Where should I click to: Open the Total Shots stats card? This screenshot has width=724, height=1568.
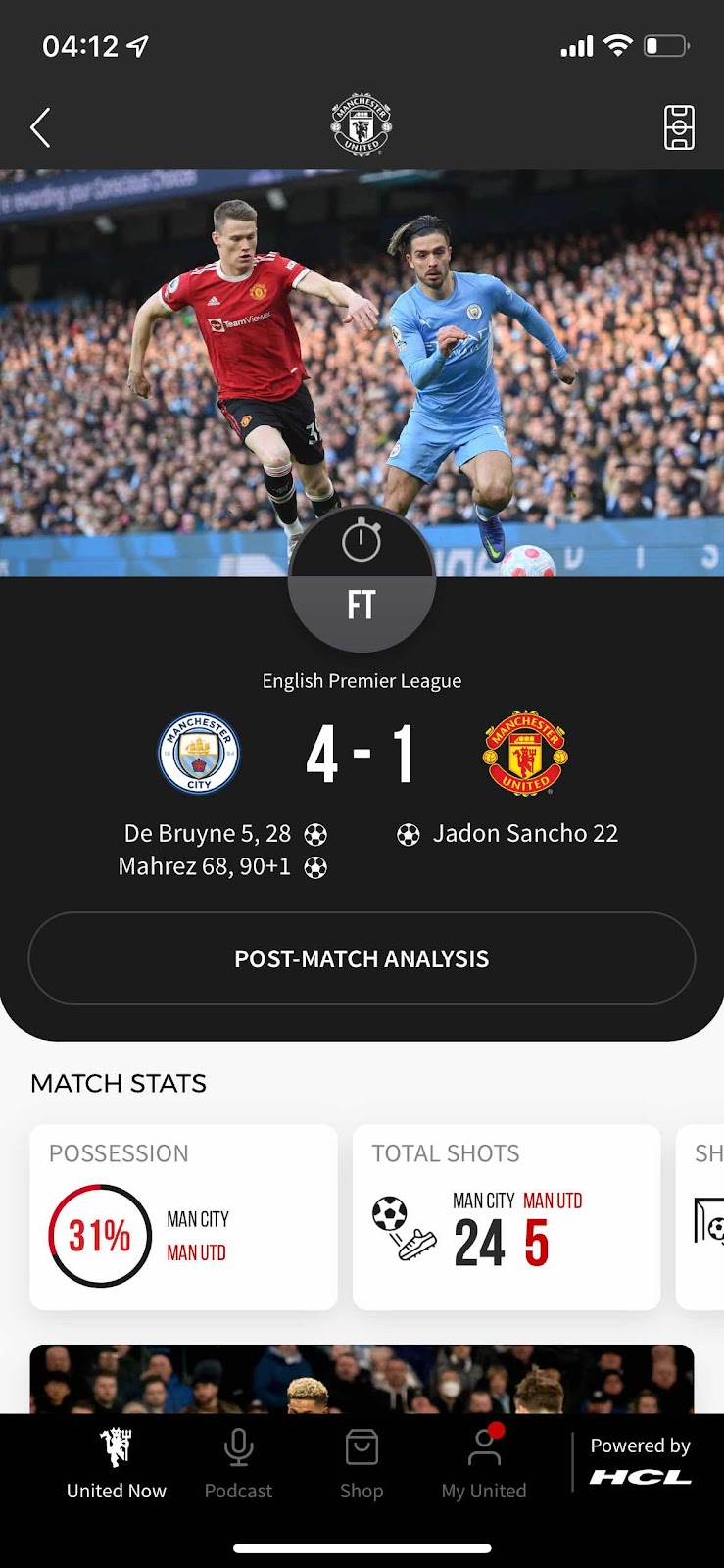pos(506,1217)
